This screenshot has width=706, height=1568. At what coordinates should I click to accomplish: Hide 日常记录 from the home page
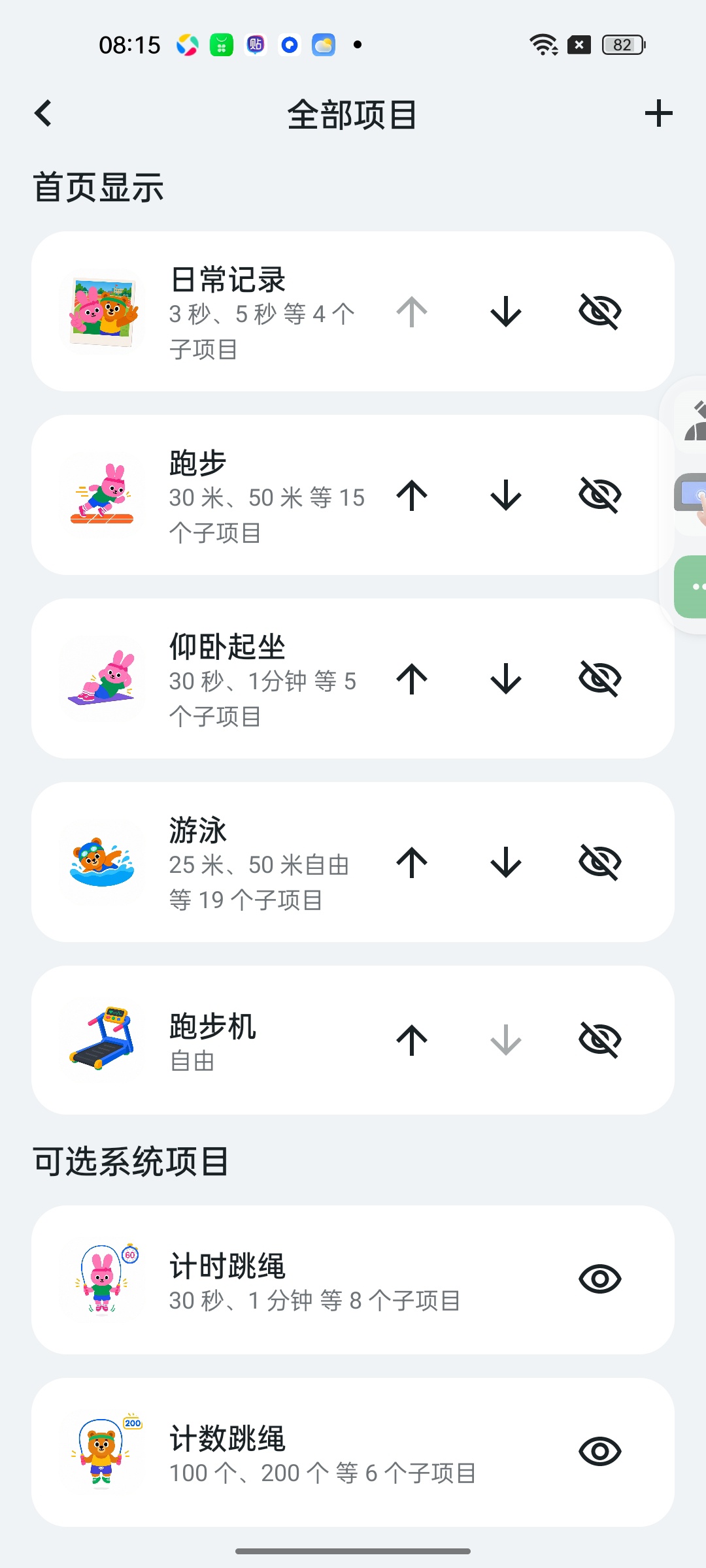pos(600,312)
